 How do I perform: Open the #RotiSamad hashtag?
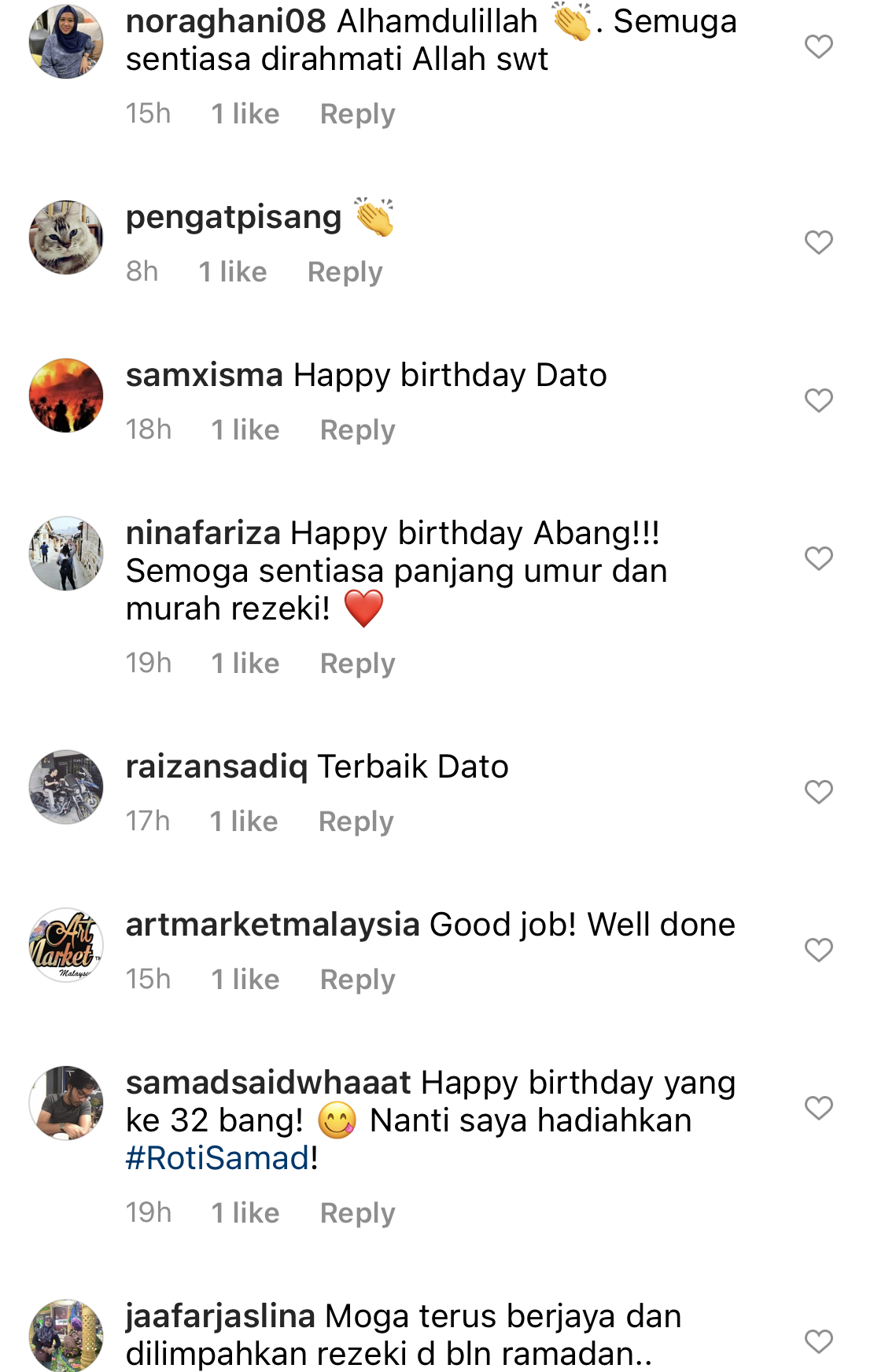218,1159
